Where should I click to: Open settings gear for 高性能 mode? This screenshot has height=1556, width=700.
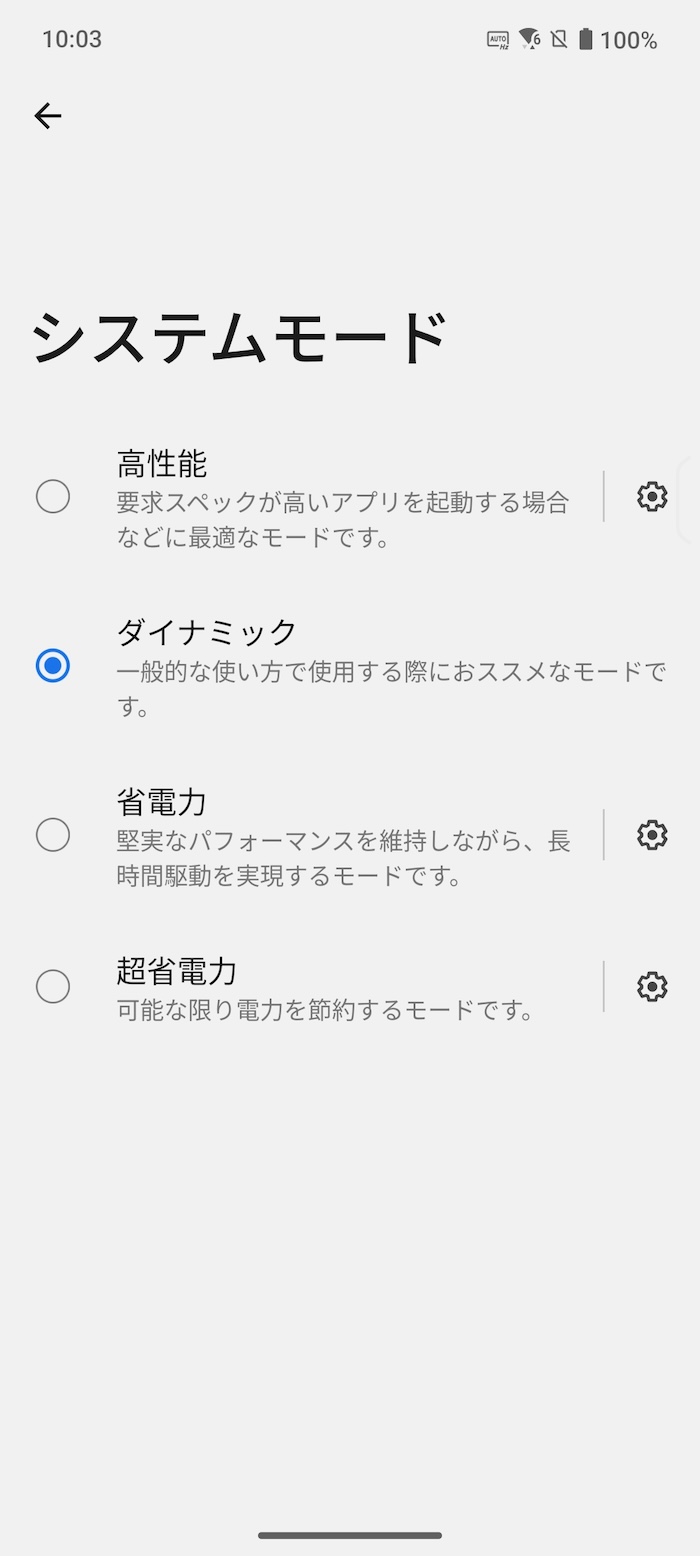(652, 496)
